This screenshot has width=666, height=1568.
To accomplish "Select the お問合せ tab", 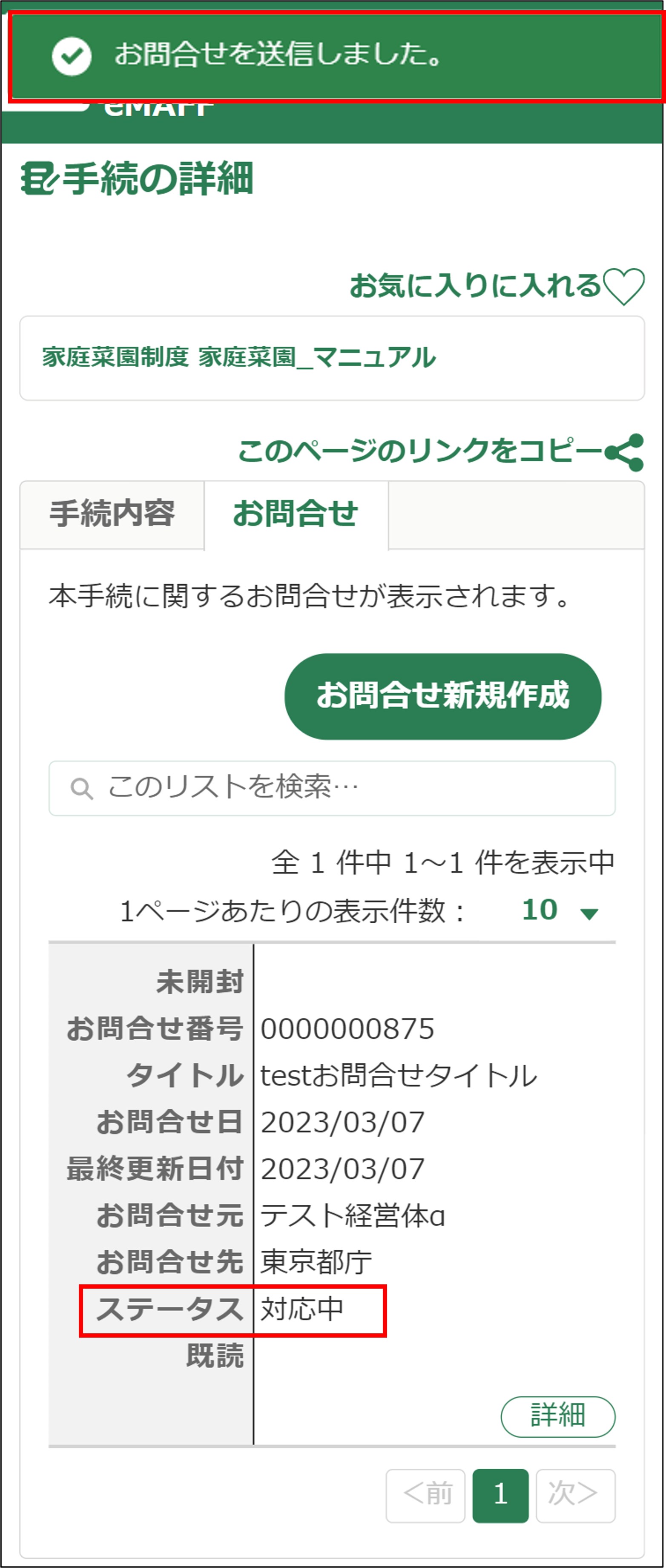I will pos(296,514).
